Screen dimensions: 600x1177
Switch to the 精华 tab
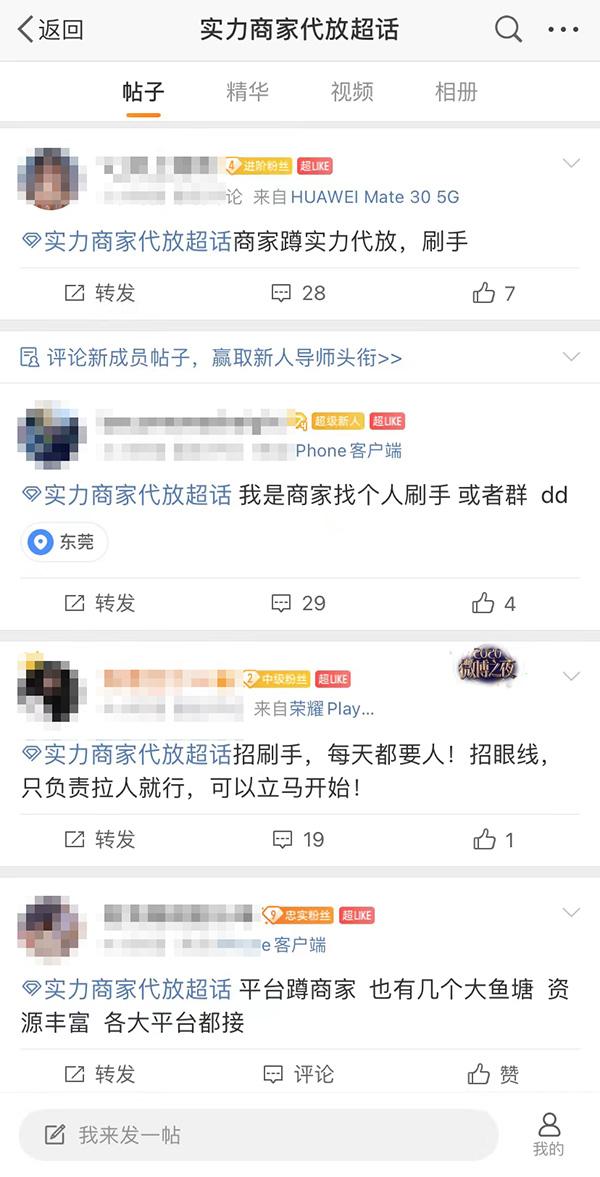point(247,92)
